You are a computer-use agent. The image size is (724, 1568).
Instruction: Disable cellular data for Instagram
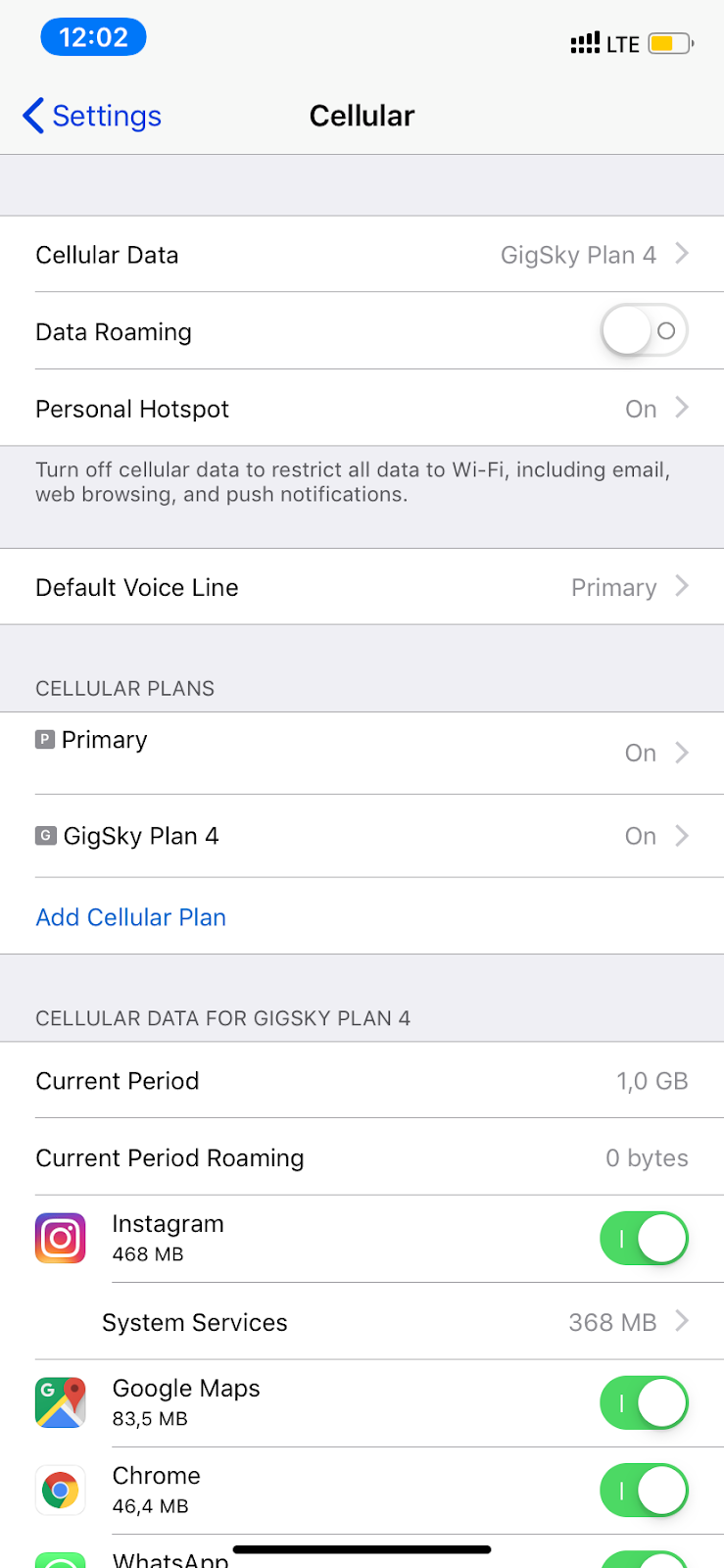(644, 1239)
